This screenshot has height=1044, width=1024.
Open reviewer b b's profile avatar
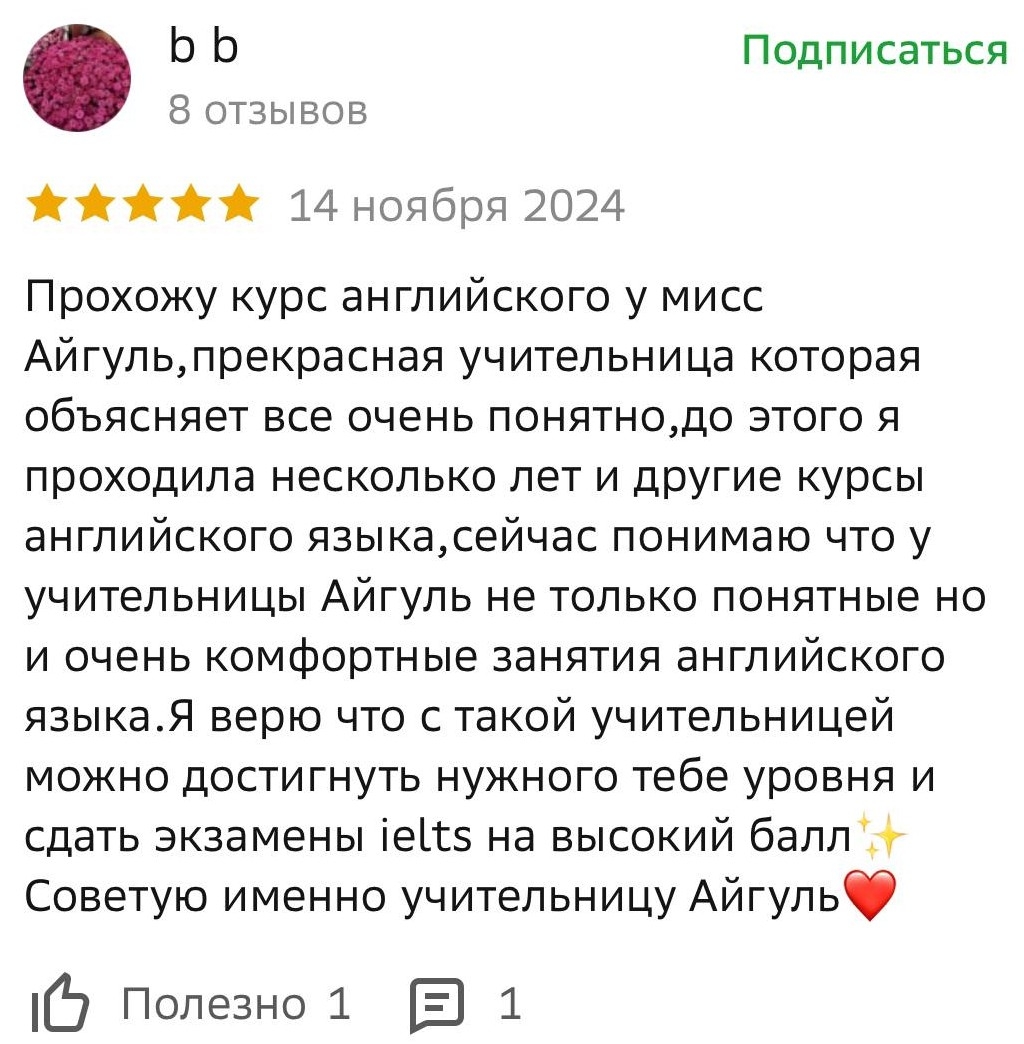[77, 78]
